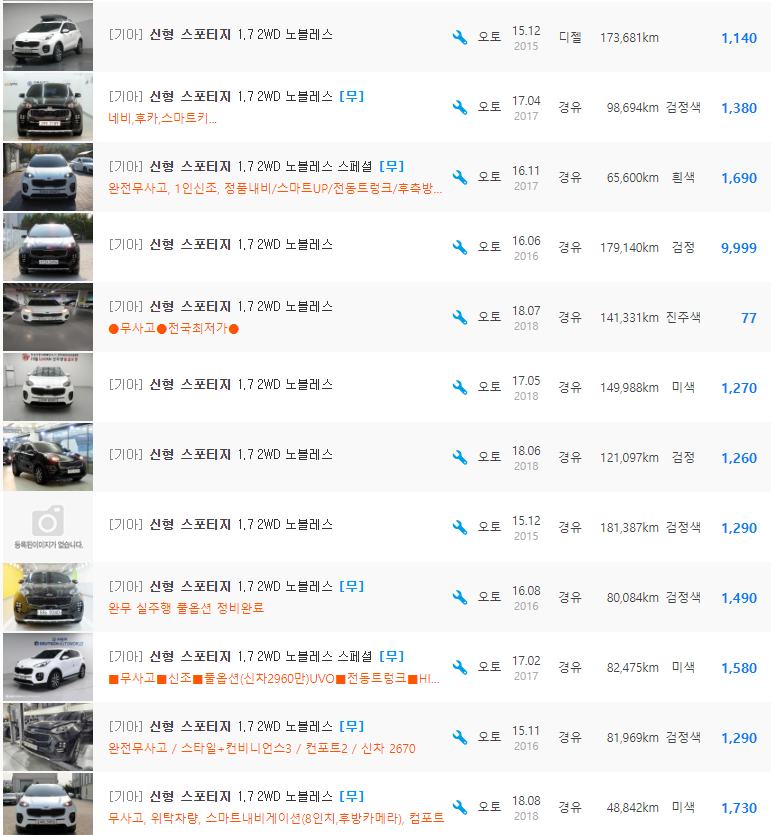Image resolution: width=771 pixels, height=835 pixels.
Task: Select the [무] tag on the second listing
Action: [x=350, y=96]
